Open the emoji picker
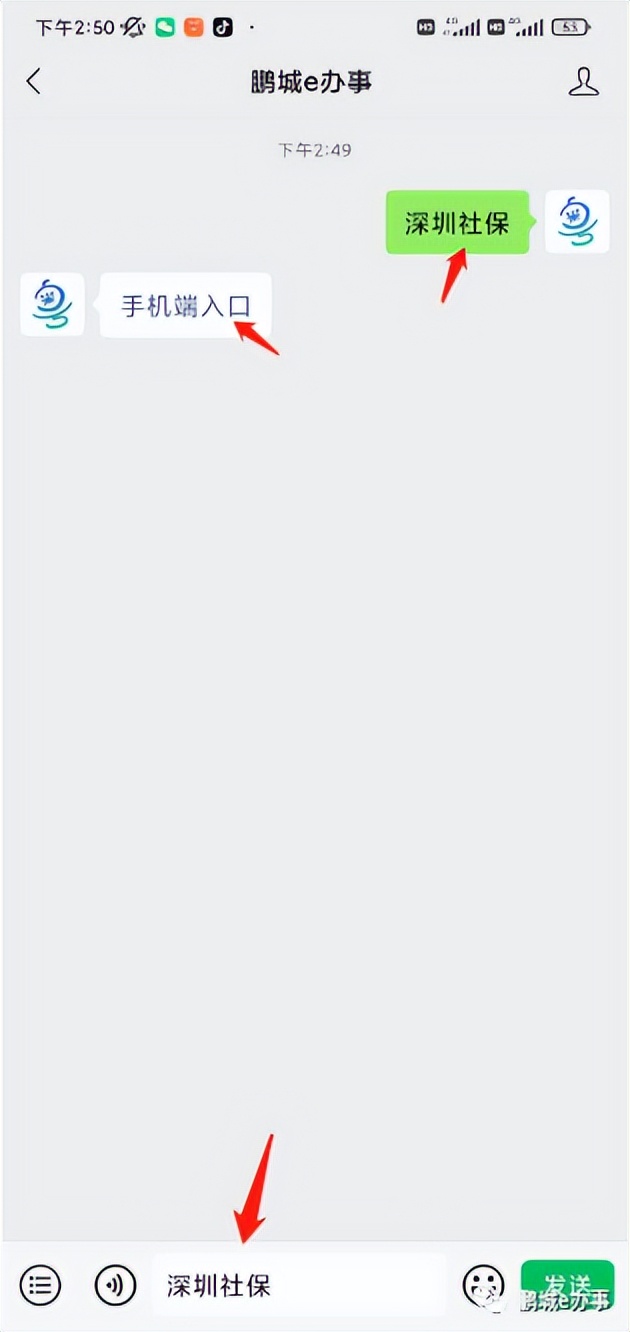Viewport: 630px width, 1332px height. [x=483, y=1284]
